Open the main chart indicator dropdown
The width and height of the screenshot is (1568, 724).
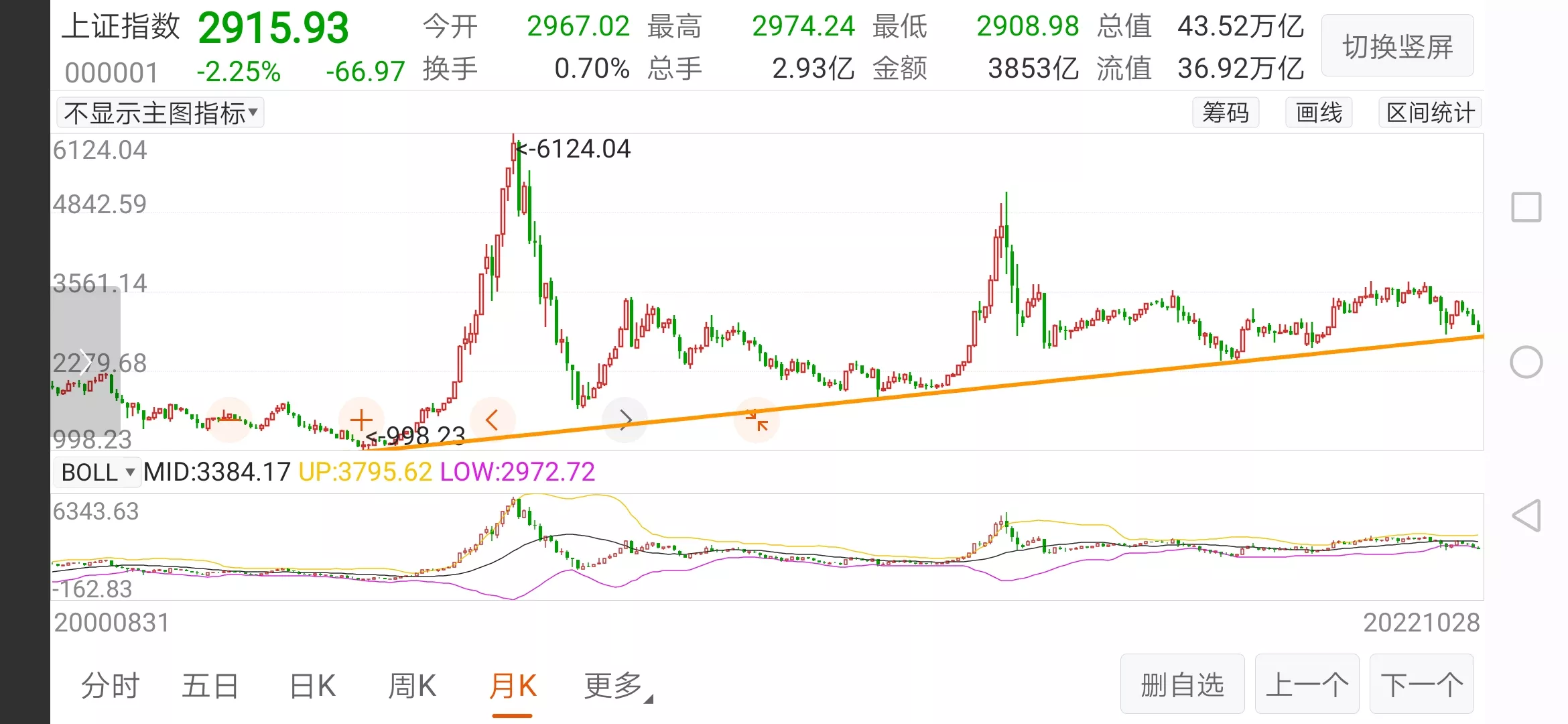161,113
